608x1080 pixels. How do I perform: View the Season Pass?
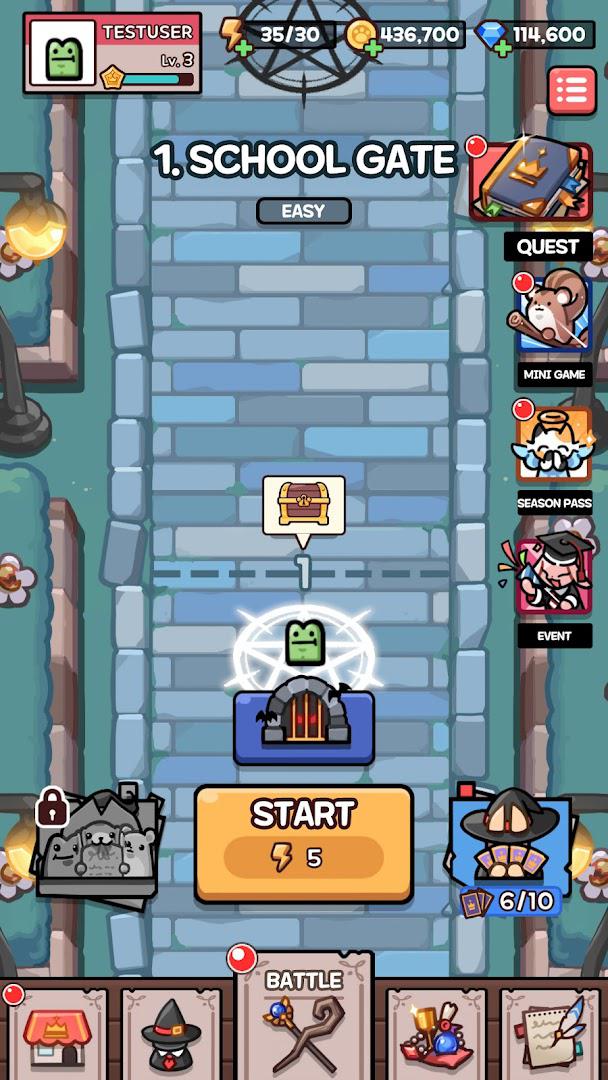coord(553,445)
